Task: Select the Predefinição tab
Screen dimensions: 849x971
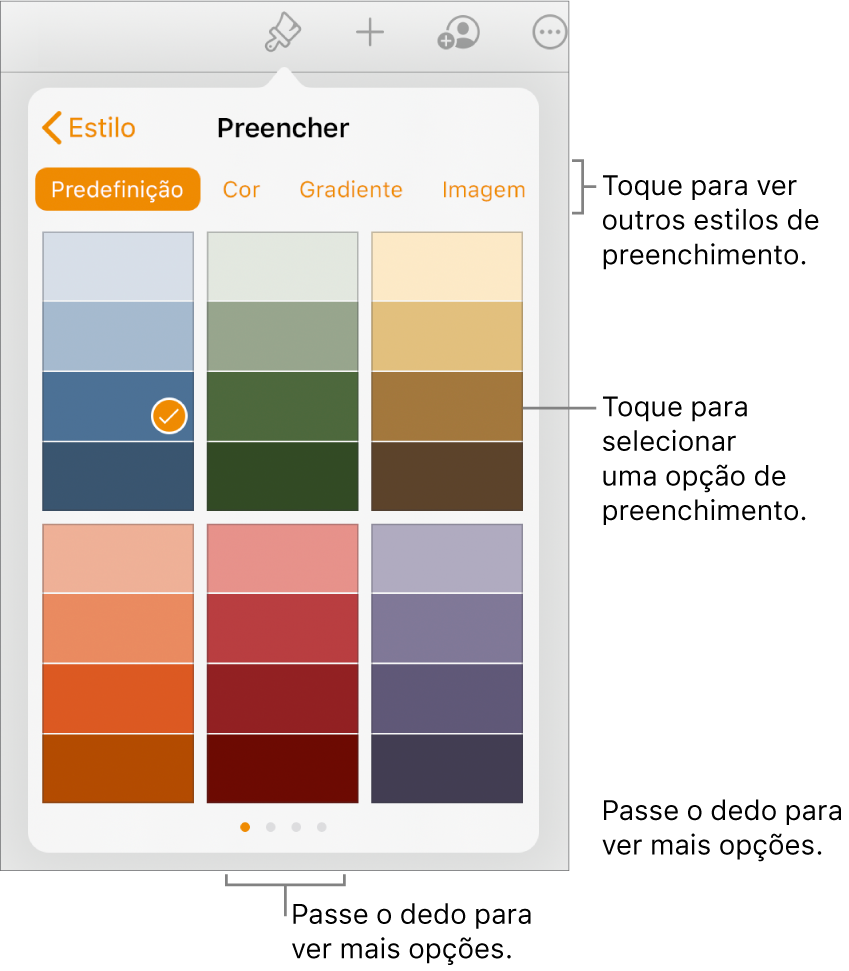Action: 117,189
